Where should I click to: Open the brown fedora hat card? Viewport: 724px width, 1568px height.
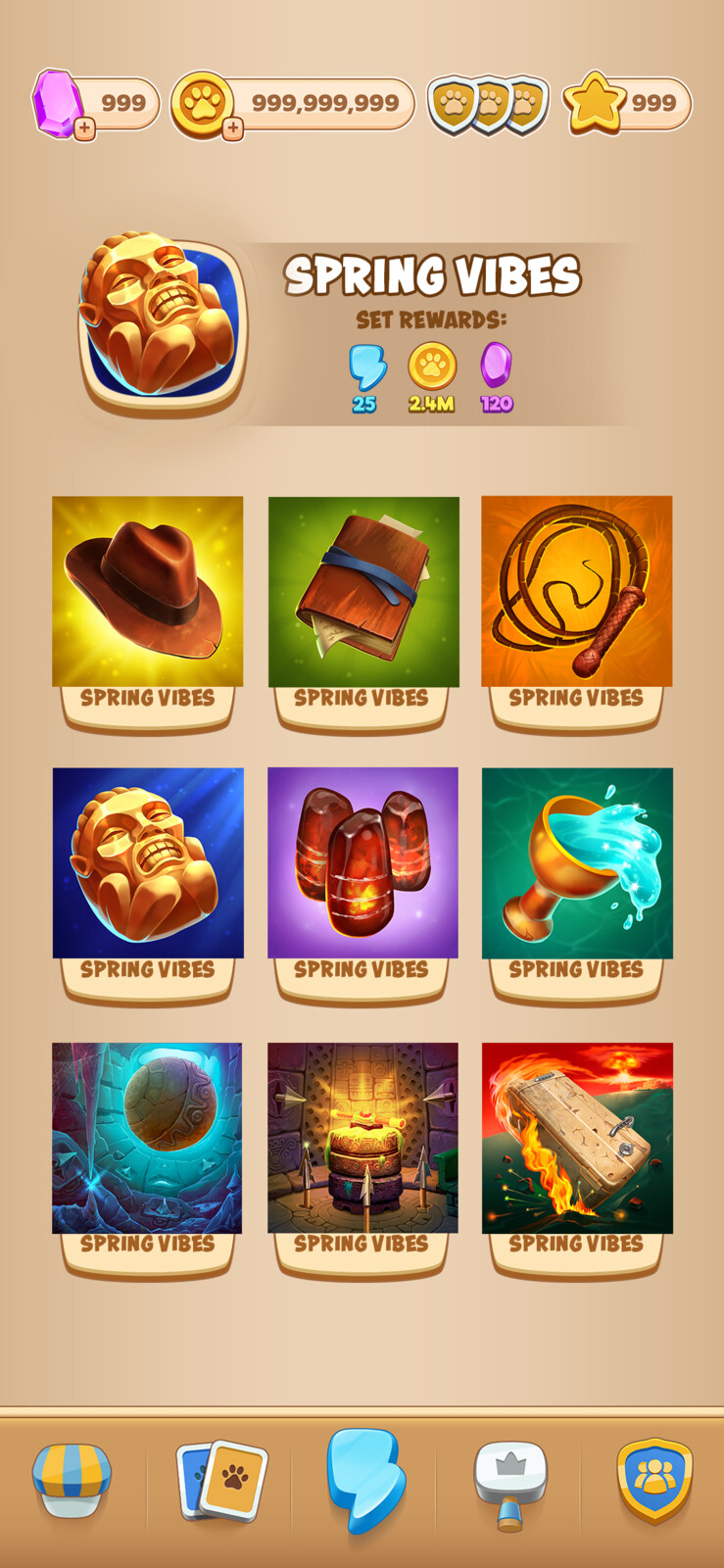click(147, 592)
